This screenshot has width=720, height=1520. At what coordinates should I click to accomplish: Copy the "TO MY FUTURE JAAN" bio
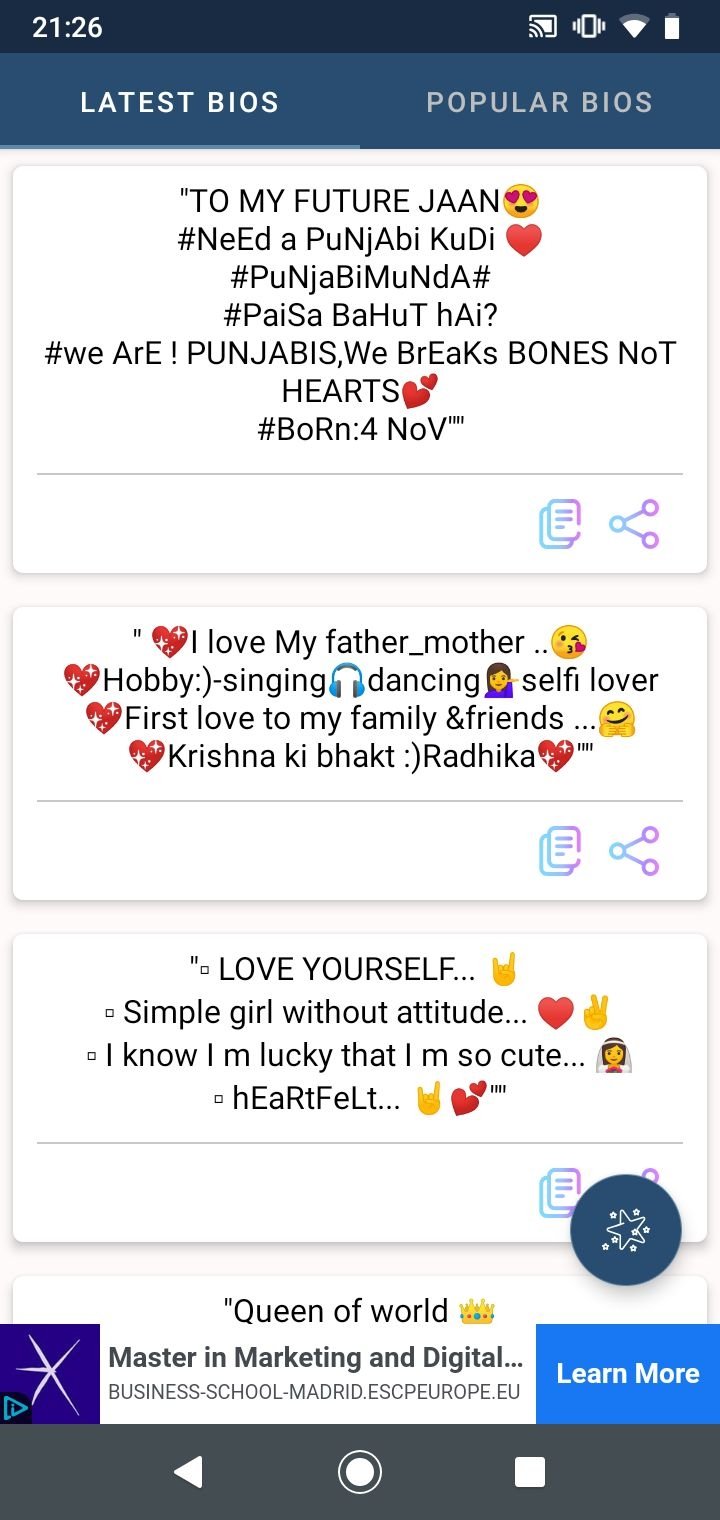pyautogui.click(x=560, y=524)
